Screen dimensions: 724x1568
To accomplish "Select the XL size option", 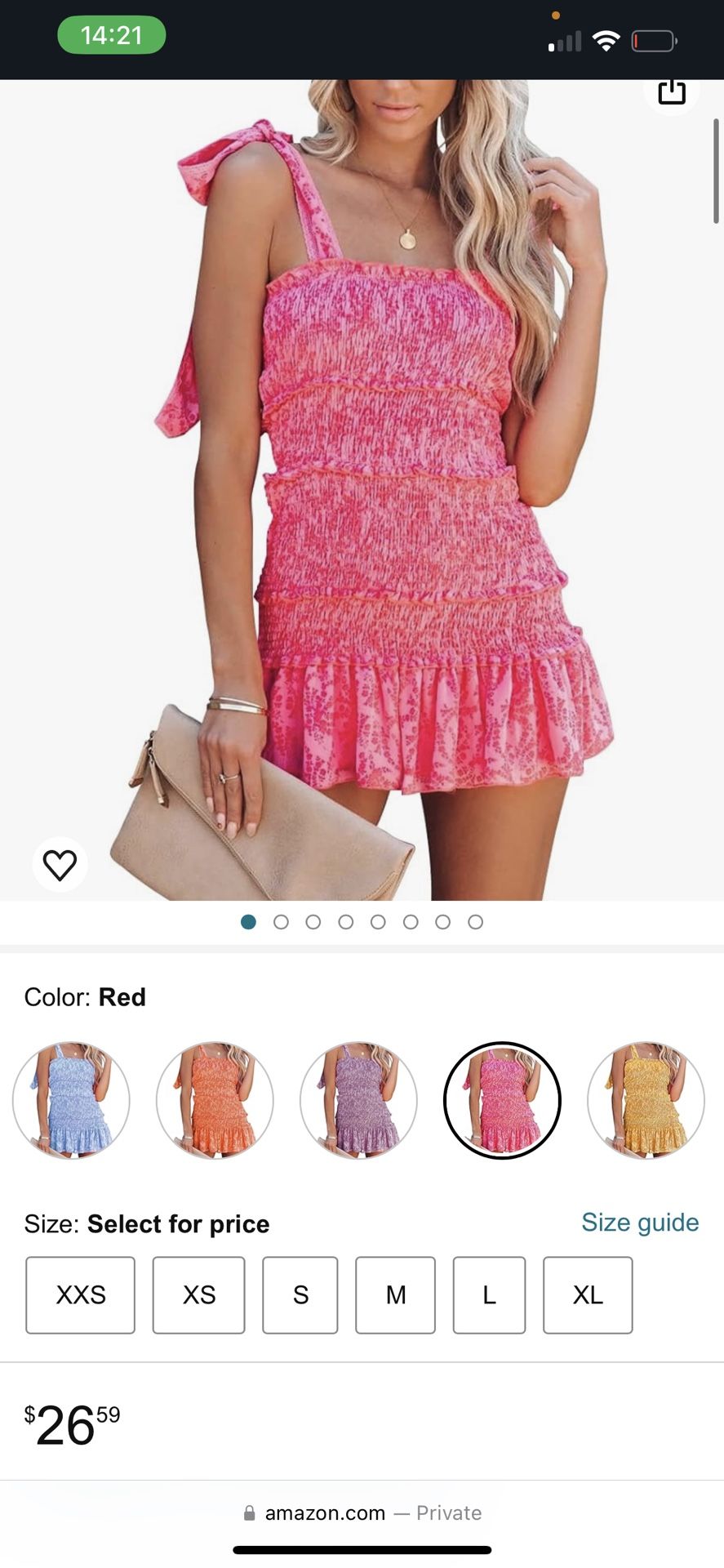I will click(x=588, y=1295).
